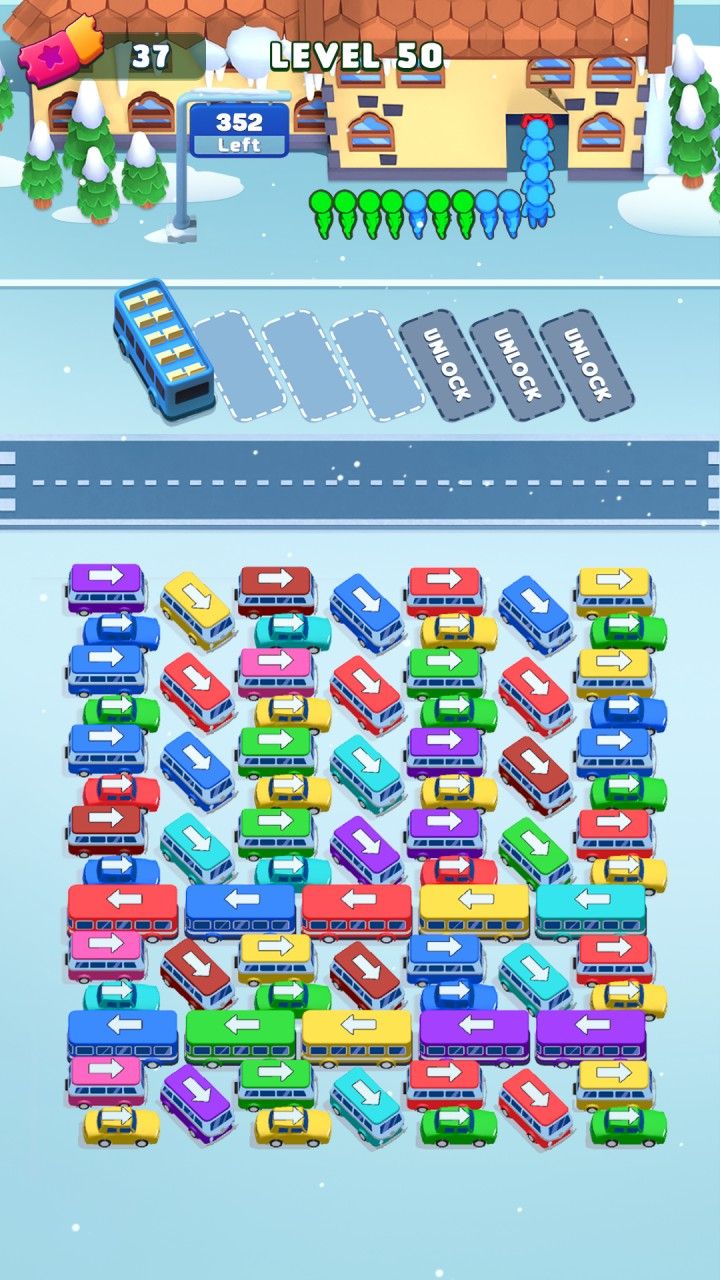Select the yellow van in the lot's top-right corner
This screenshot has width=720, height=1280.
coord(613,586)
